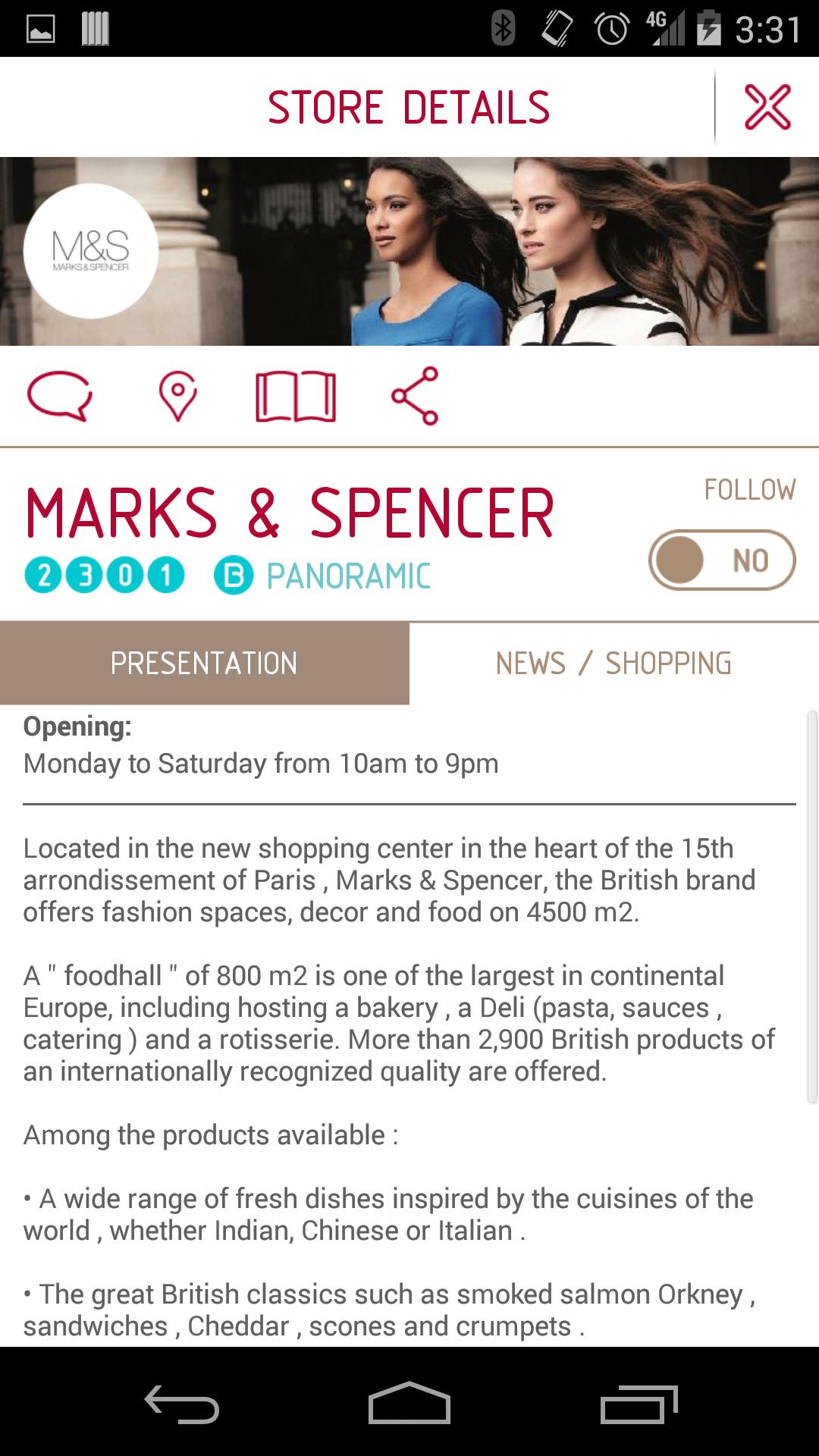
Task: Open the comment speech bubble icon
Action: pos(59,395)
